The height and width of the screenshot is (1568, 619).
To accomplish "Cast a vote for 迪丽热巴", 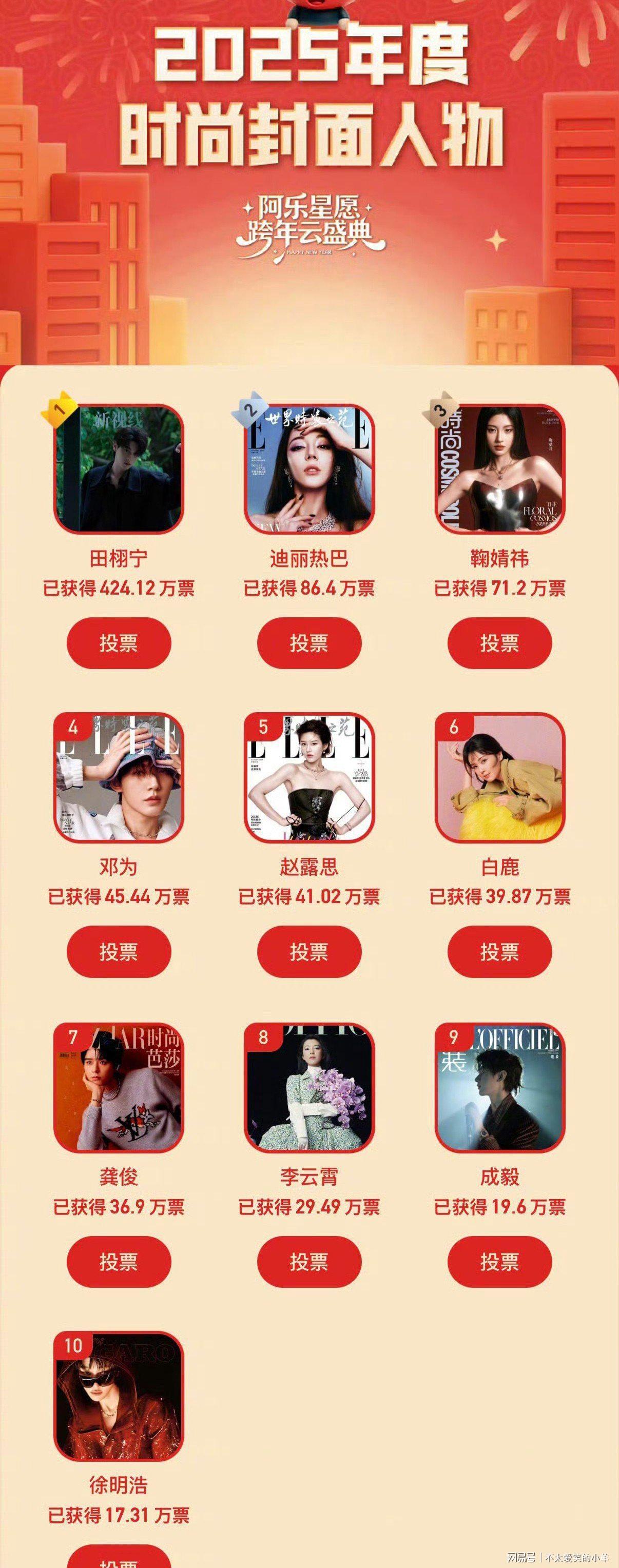I will pyautogui.click(x=308, y=643).
